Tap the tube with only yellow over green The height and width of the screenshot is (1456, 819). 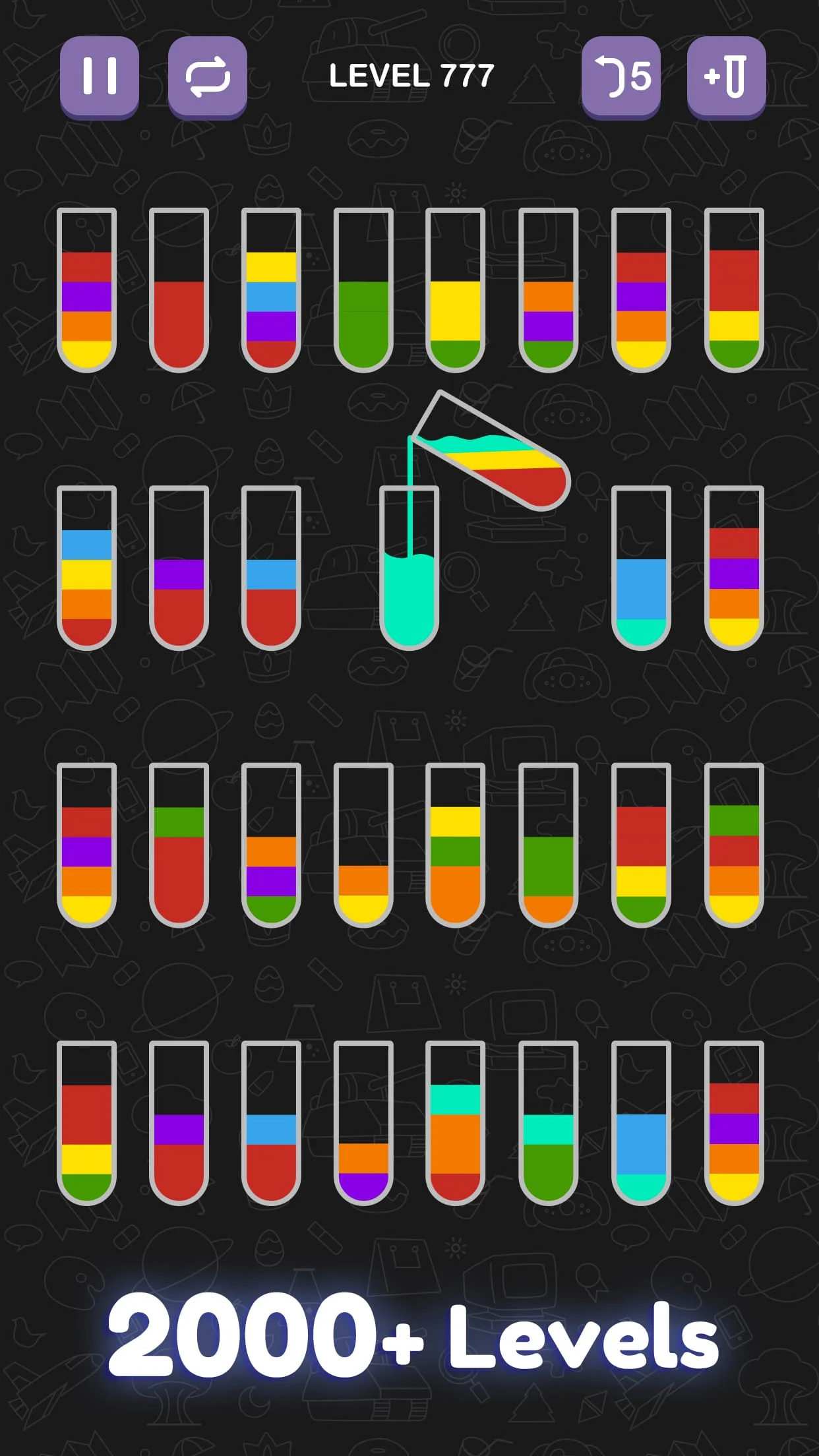tap(456, 310)
